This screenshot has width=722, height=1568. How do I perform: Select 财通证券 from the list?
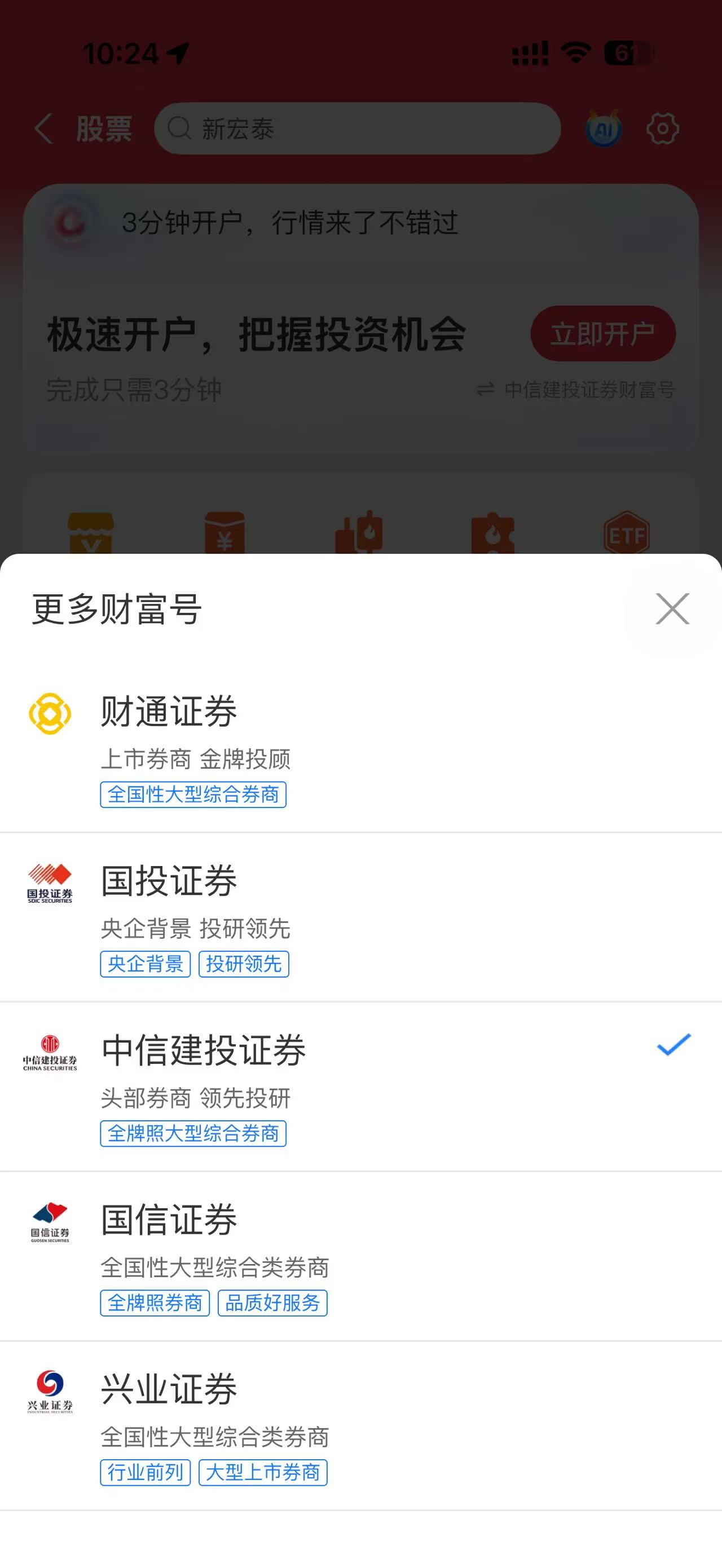tap(360, 748)
